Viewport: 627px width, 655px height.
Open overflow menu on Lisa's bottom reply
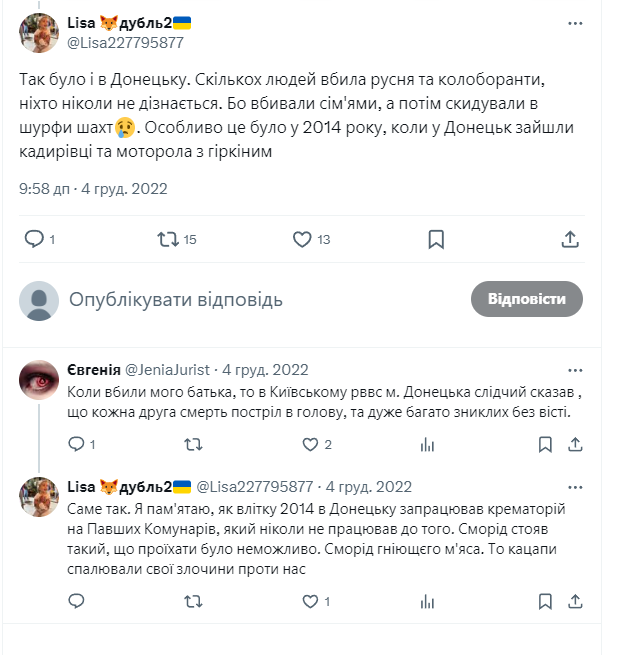[x=575, y=487]
